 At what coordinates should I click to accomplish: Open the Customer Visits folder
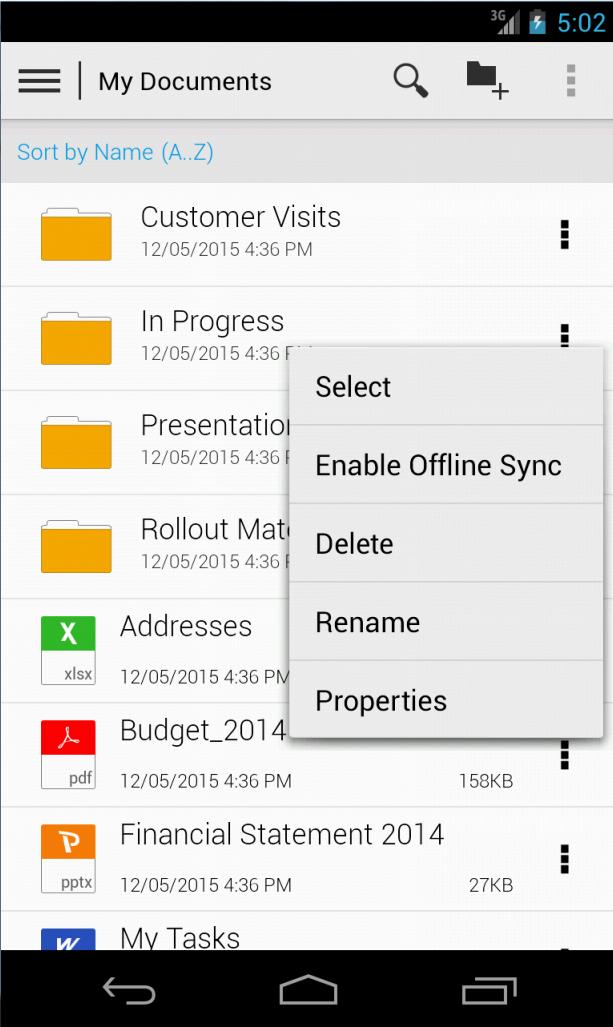tap(240, 232)
